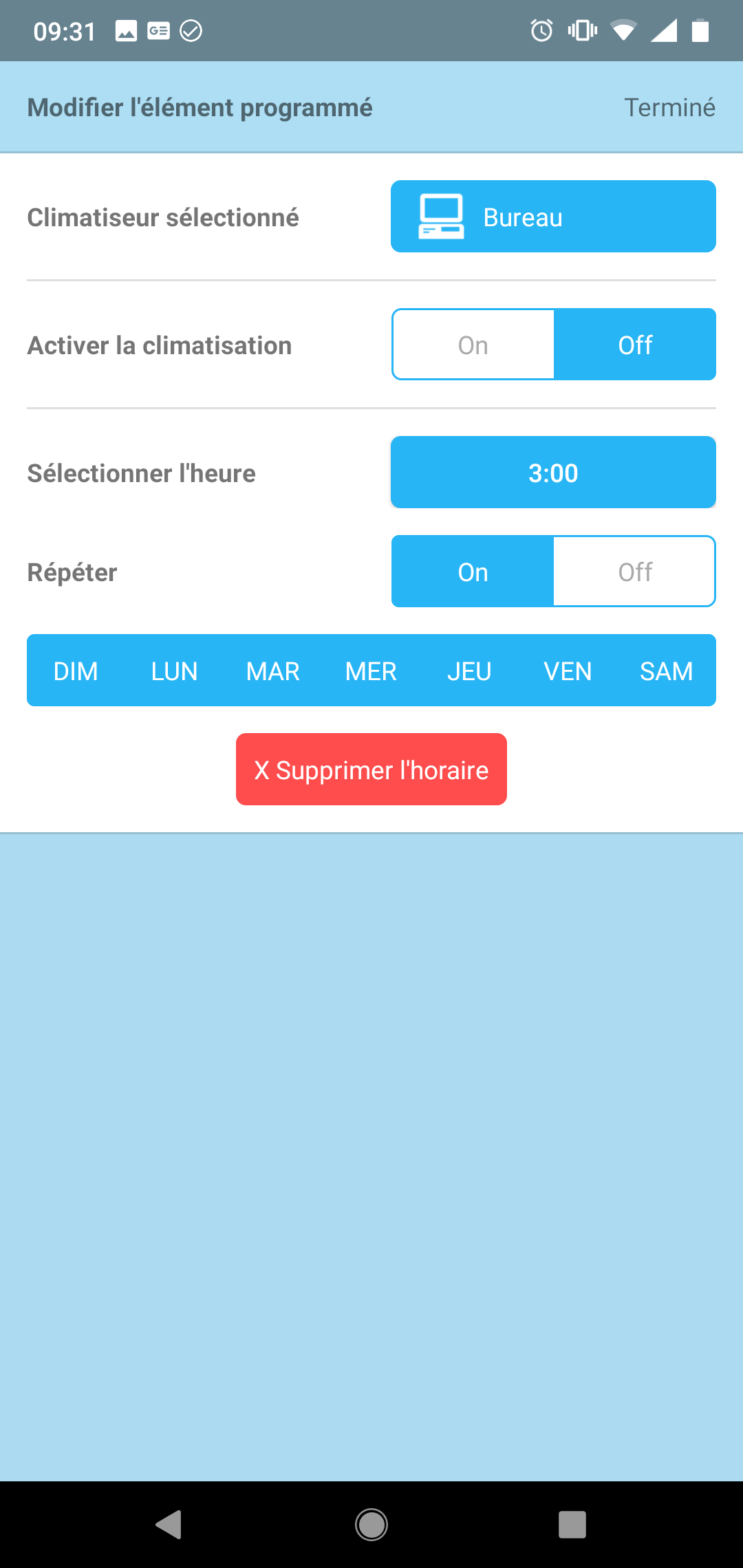
Task: Tap Terminé to finish editing
Action: pos(669,107)
